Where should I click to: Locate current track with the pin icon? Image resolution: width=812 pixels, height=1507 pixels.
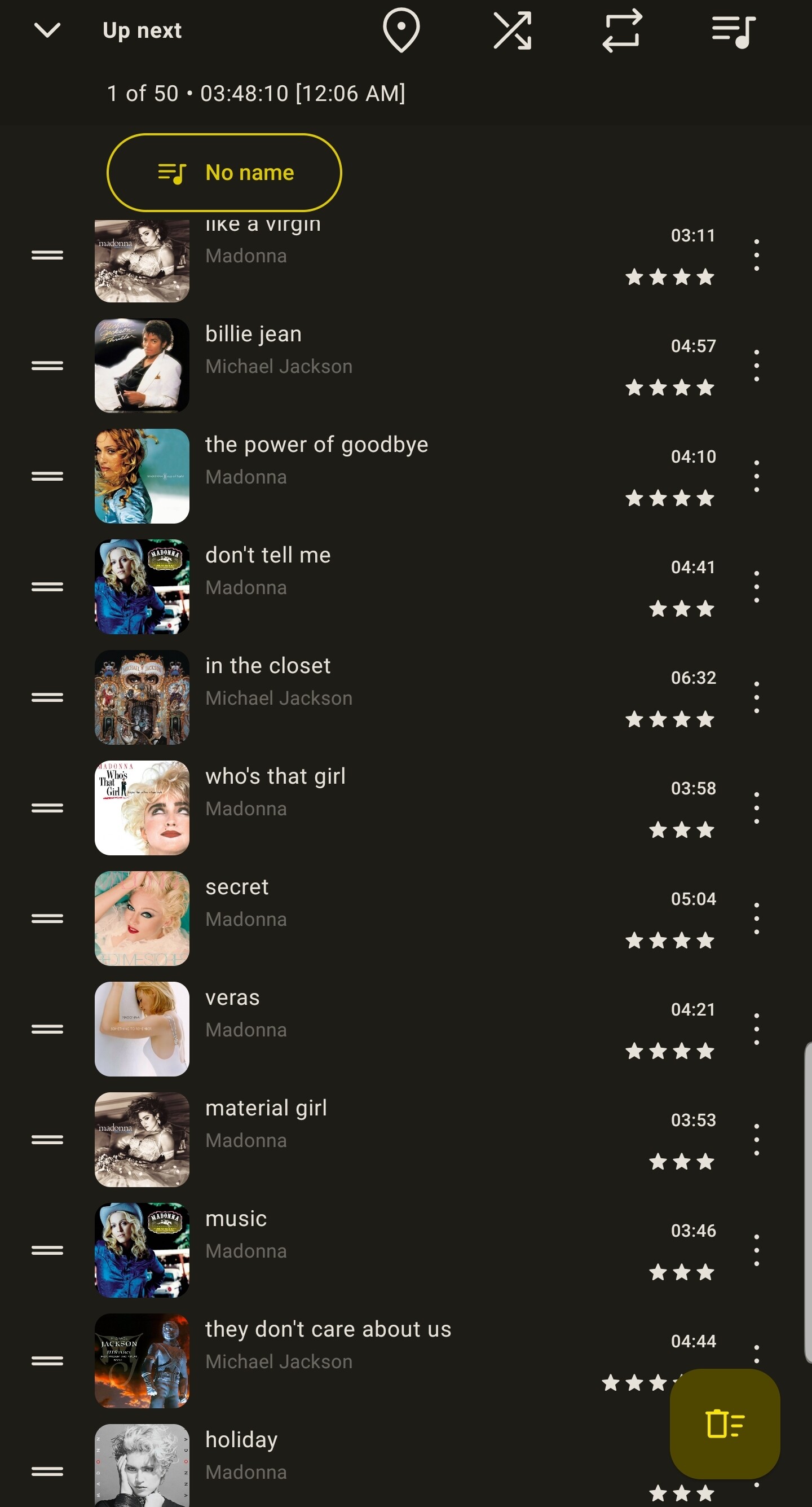point(401,30)
